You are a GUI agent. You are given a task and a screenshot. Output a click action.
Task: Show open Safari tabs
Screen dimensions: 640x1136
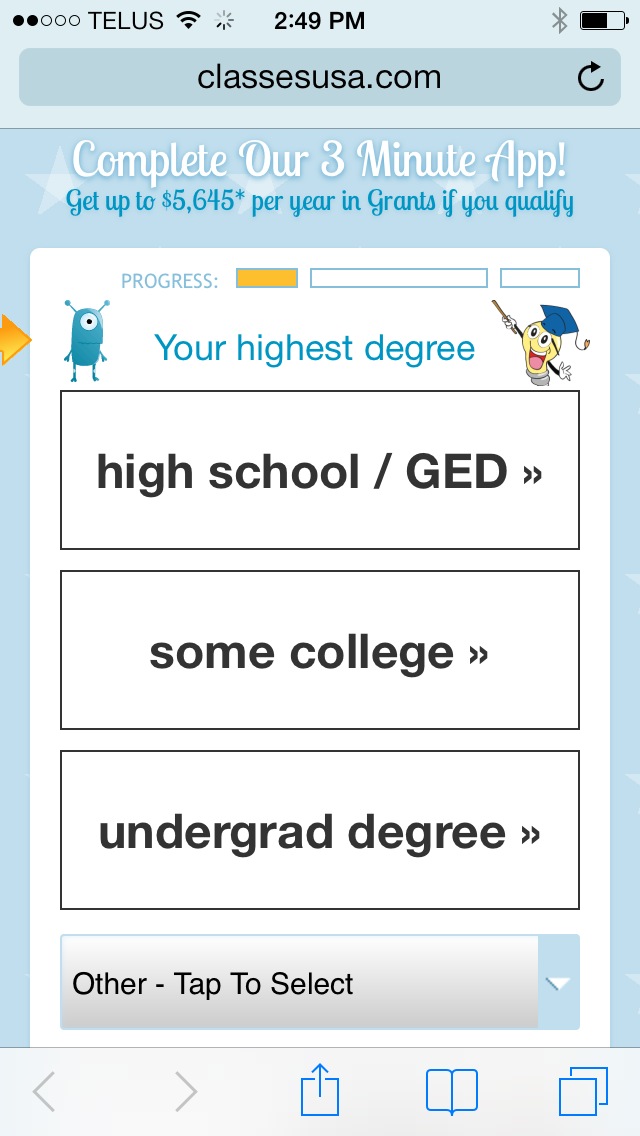point(582,1091)
